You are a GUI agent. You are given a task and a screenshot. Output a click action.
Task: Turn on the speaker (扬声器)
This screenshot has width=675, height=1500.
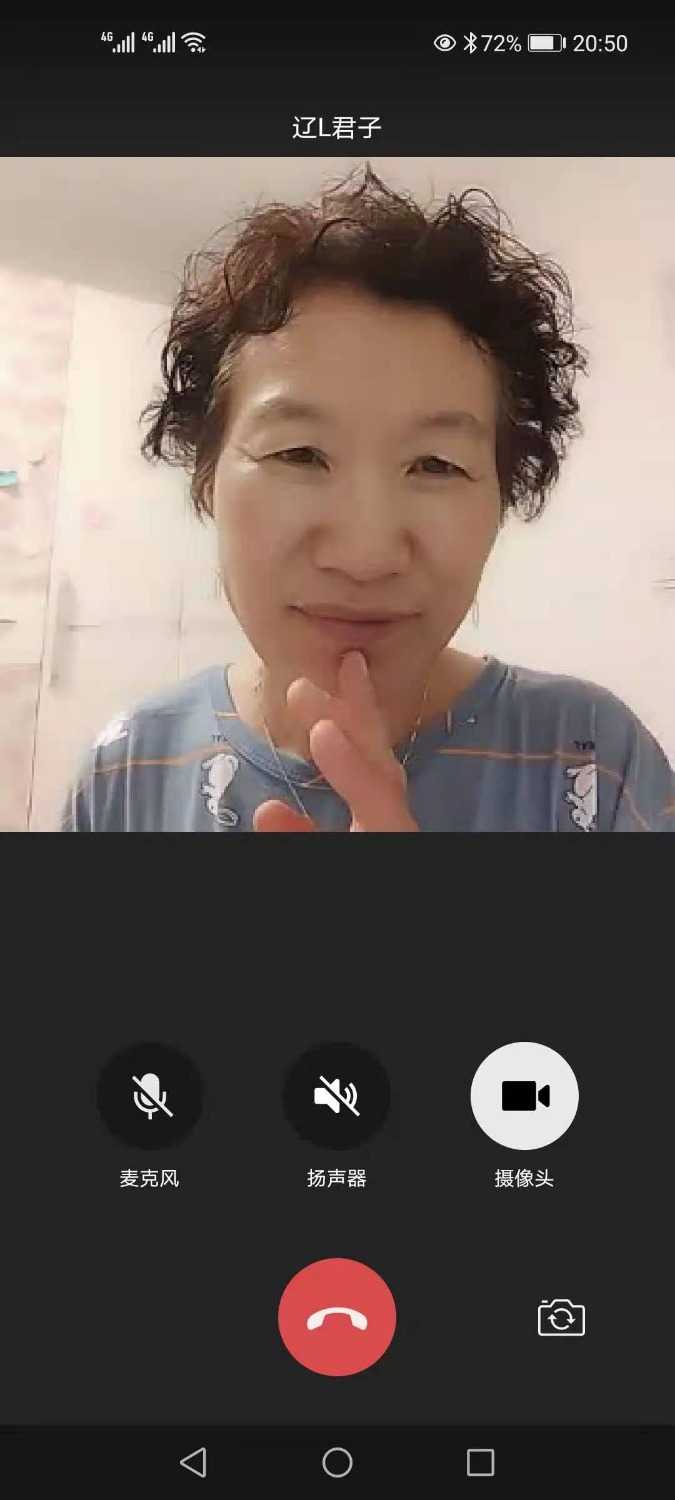pyautogui.click(x=337, y=1096)
